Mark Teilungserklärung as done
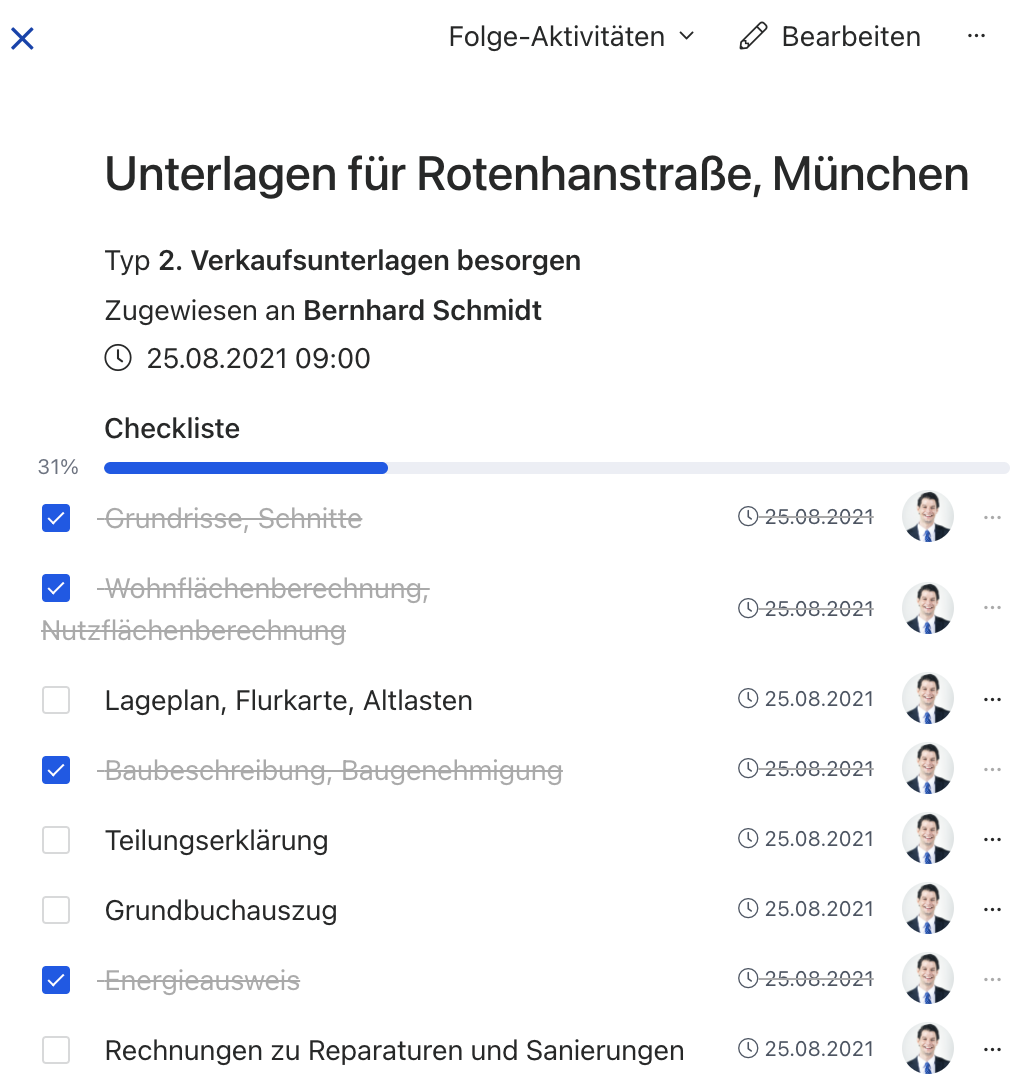Image resolution: width=1032 pixels, height=1084 pixels. tap(56, 840)
